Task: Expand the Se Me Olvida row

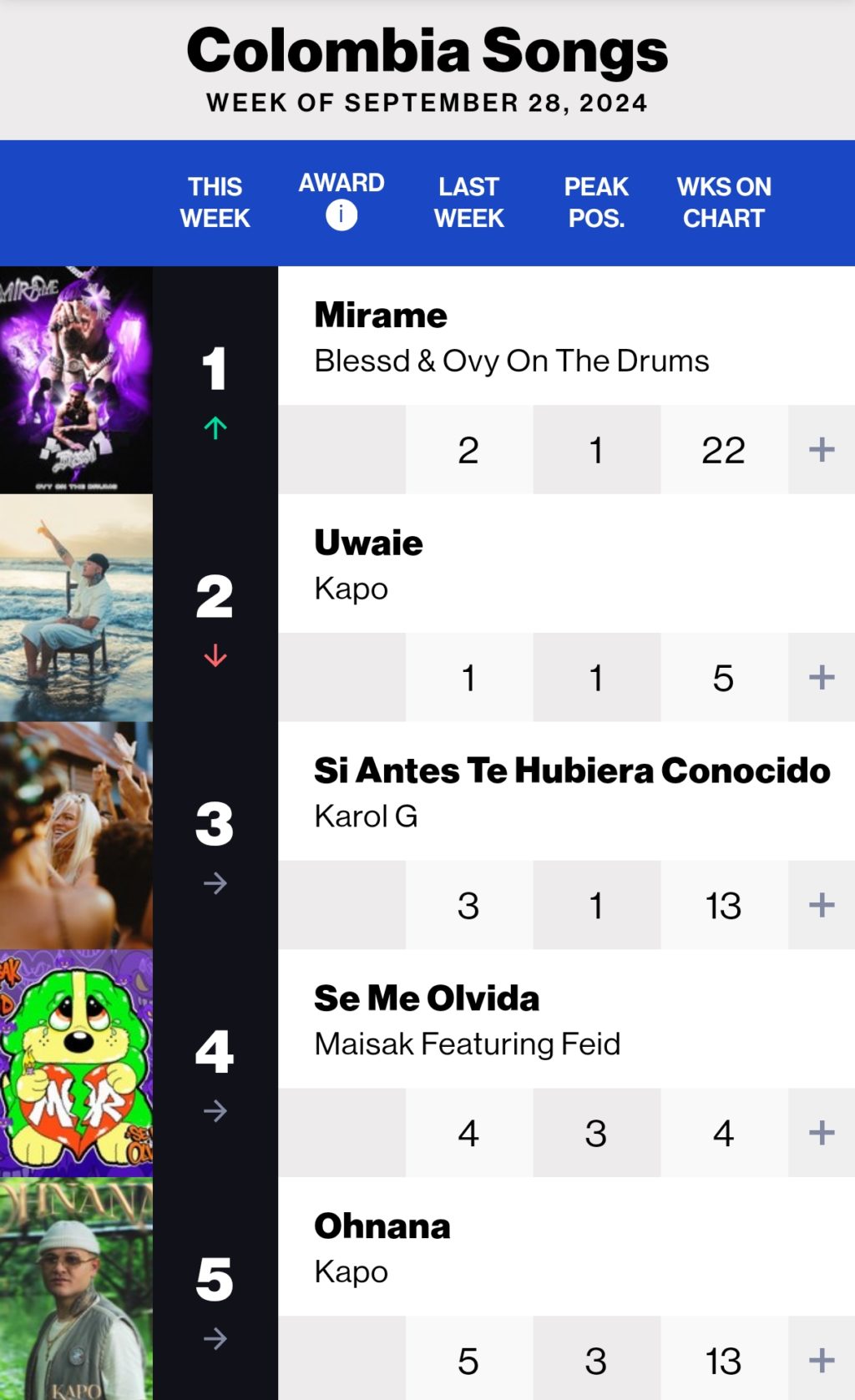Action: click(822, 1133)
